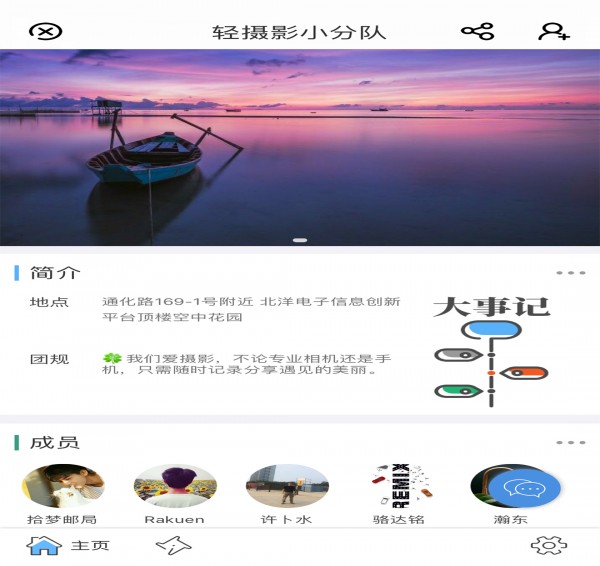Switch to the airplane tab
The image size is (600, 566).
pyautogui.click(x=173, y=546)
